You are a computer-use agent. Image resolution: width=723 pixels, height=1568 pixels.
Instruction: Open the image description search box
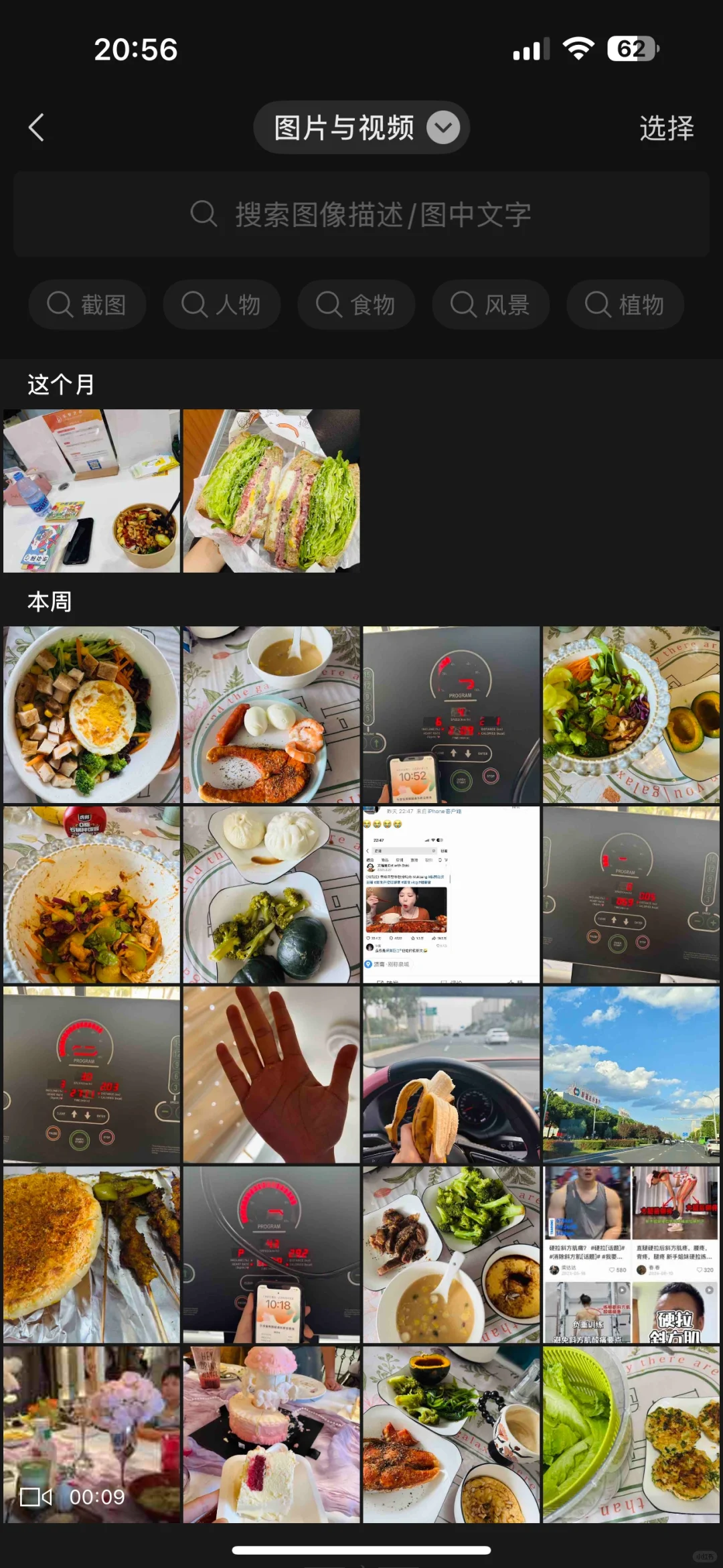(x=361, y=214)
